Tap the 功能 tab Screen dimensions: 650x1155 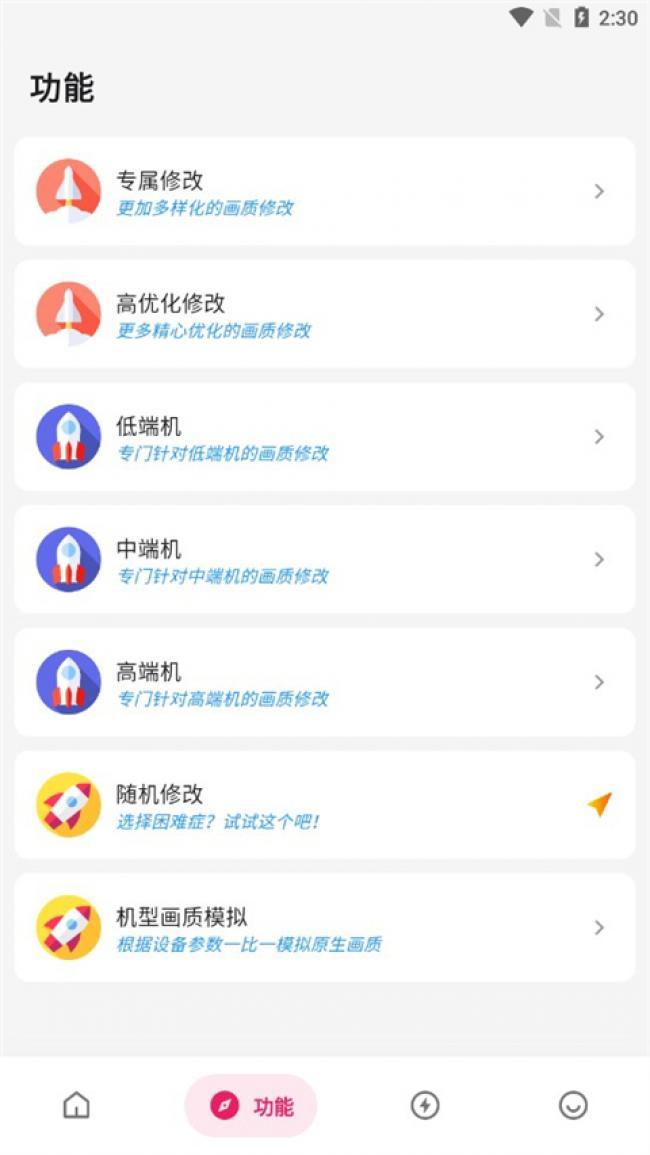tap(251, 1105)
